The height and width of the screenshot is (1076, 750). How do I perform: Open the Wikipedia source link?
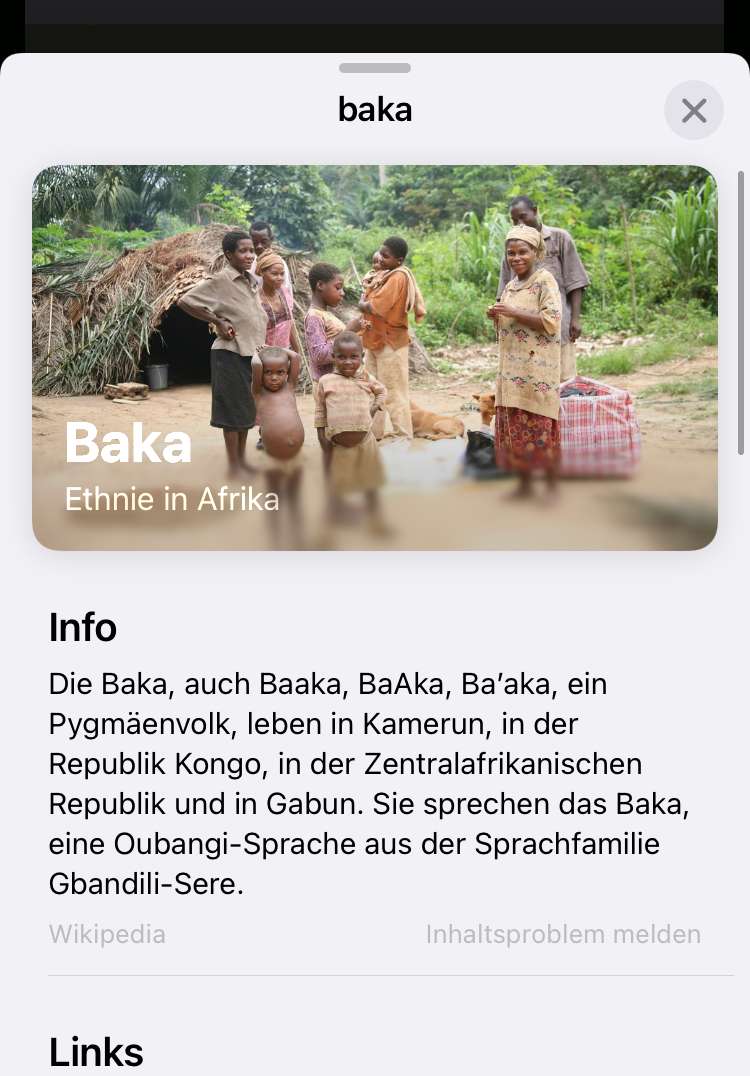[107, 934]
